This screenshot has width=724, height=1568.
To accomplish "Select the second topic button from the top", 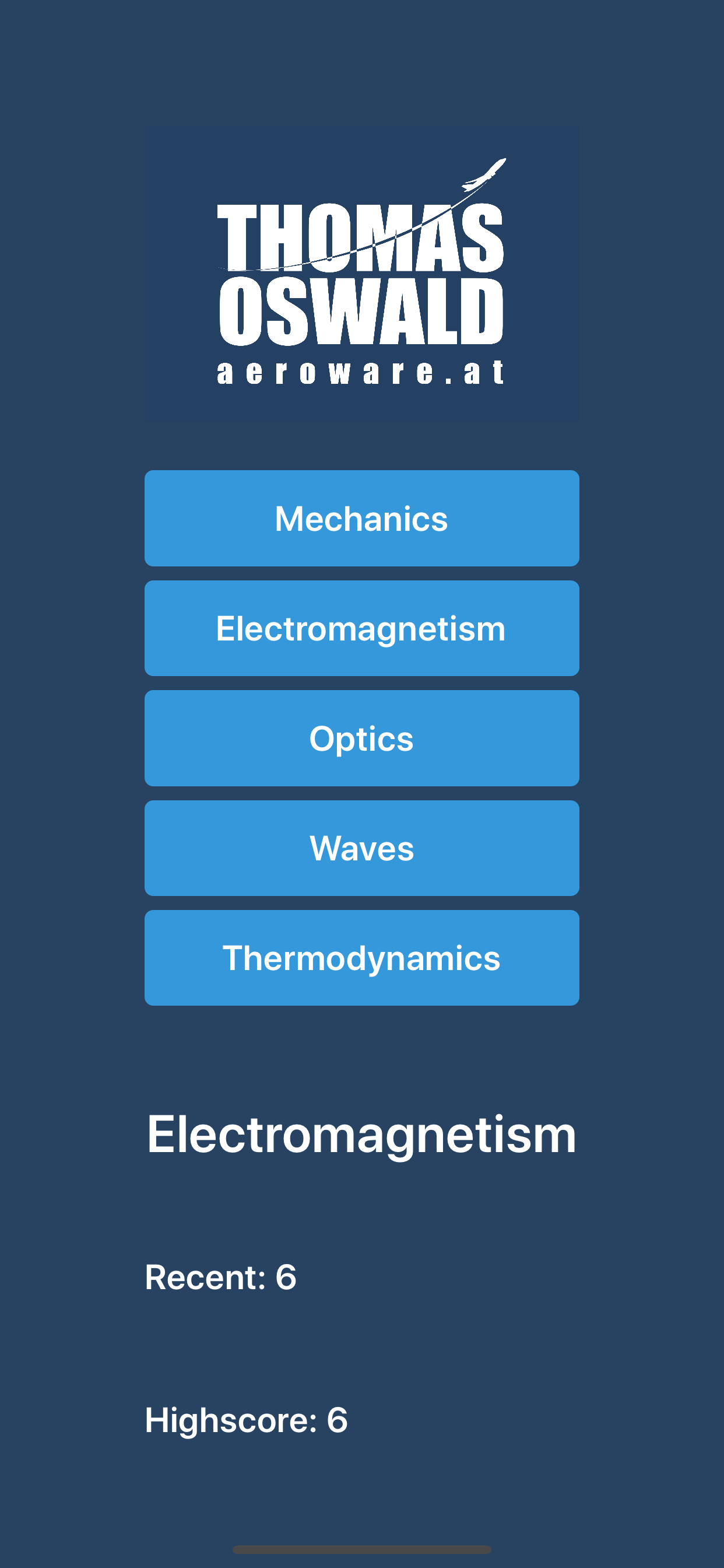I will point(361,628).
